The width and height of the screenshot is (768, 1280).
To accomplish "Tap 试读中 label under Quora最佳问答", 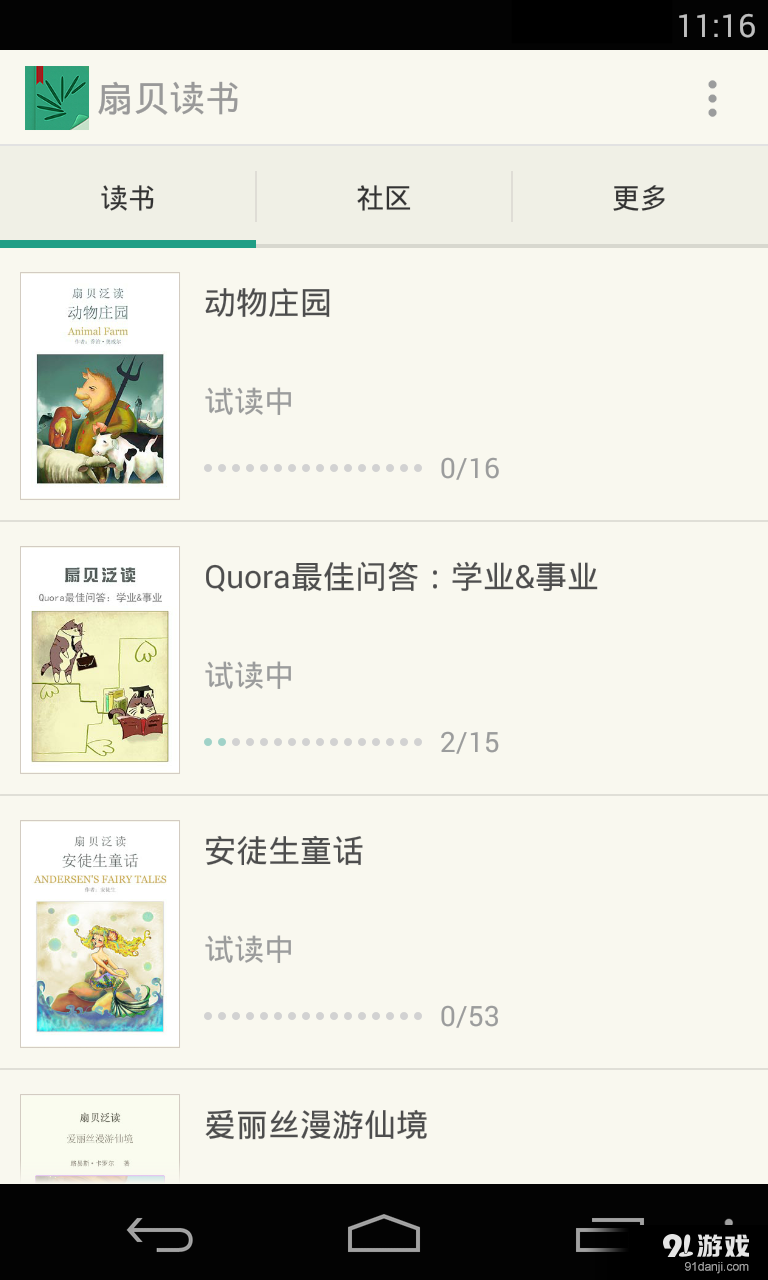I will tap(248, 675).
